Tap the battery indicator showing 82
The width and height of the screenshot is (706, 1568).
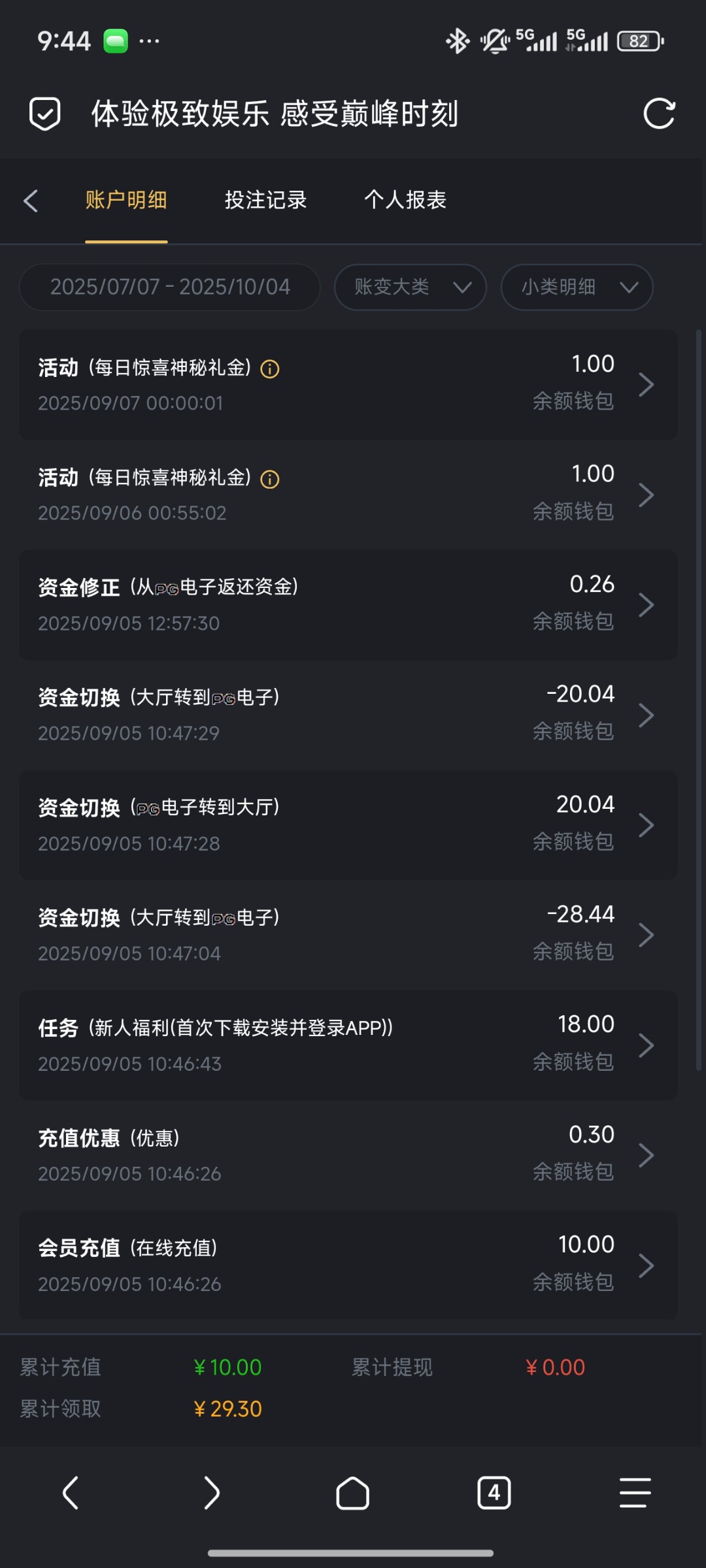(639, 41)
